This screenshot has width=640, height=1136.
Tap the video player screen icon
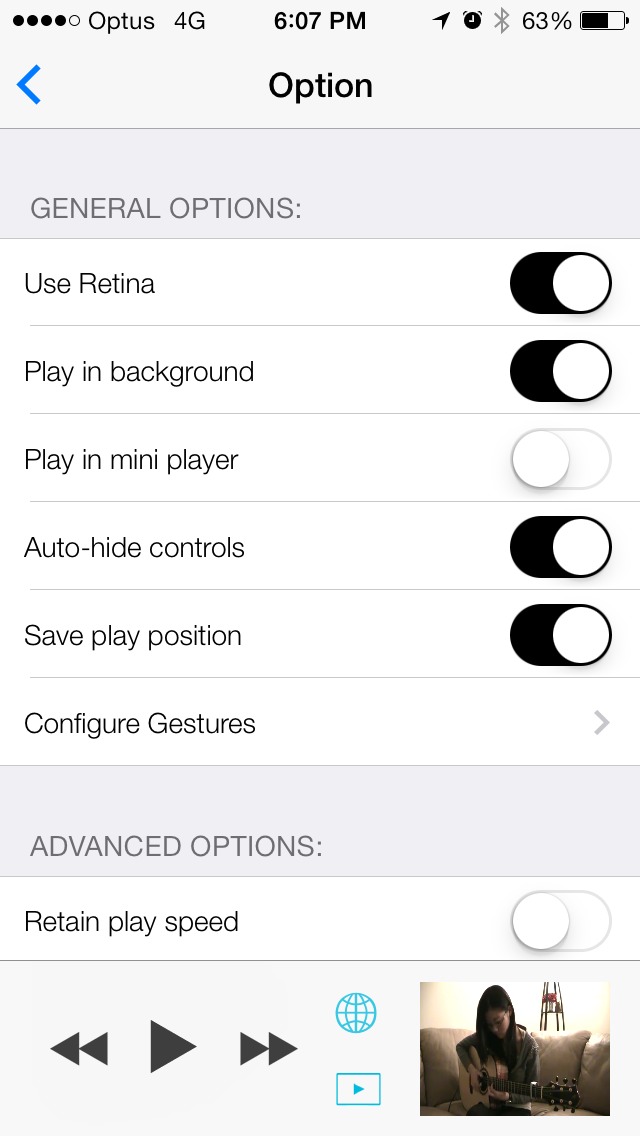pos(358,1088)
